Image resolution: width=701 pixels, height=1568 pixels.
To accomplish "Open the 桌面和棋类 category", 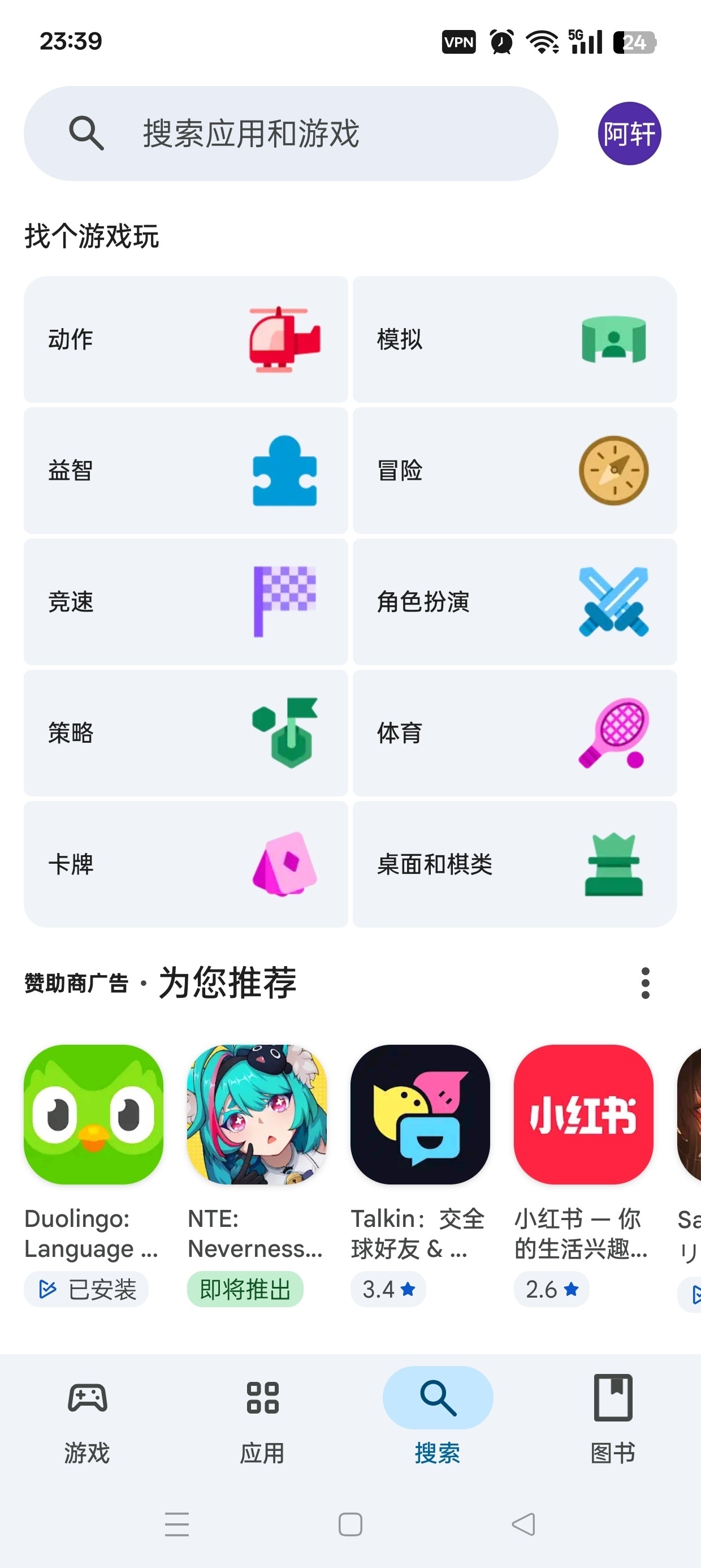I will pyautogui.click(x=515, y=864).
